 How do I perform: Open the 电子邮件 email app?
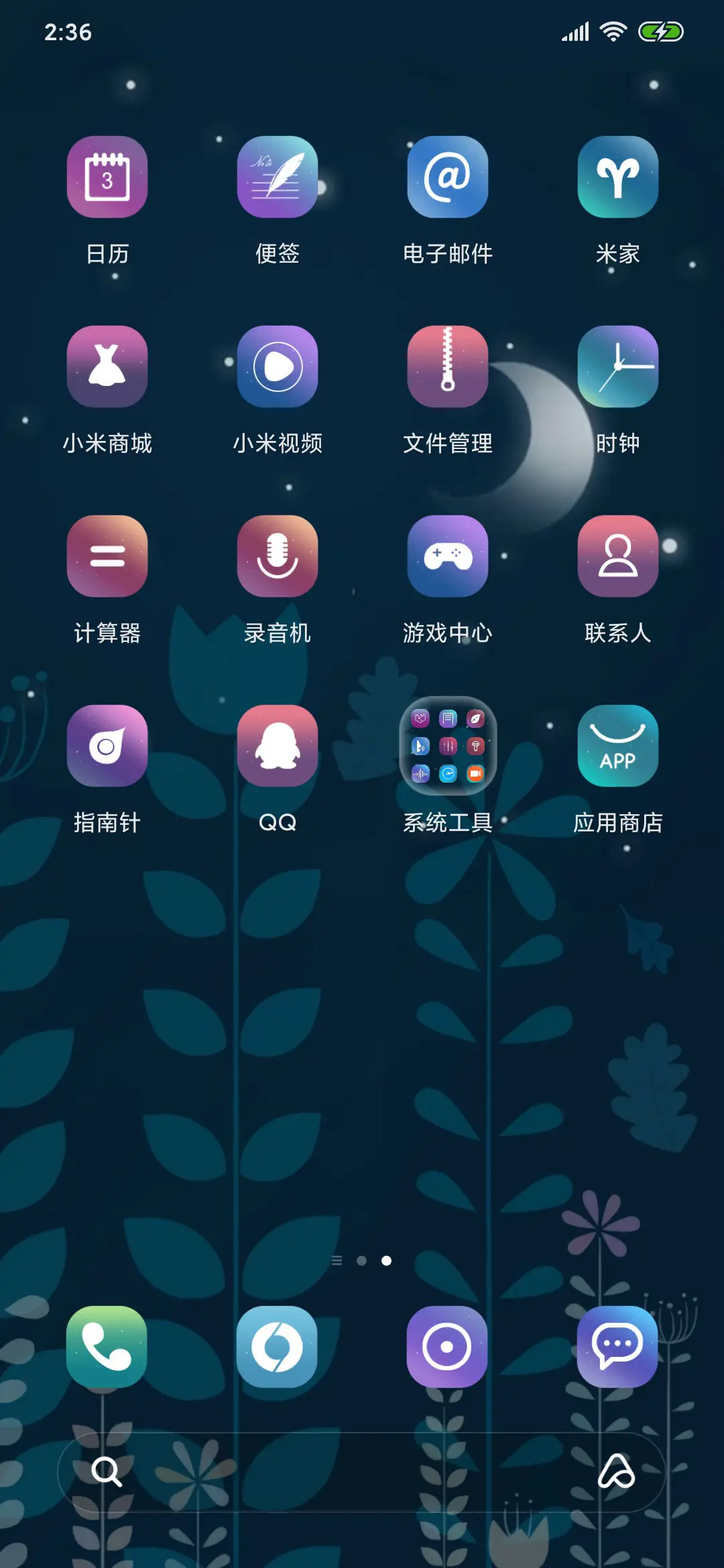[x=447, y=178]
